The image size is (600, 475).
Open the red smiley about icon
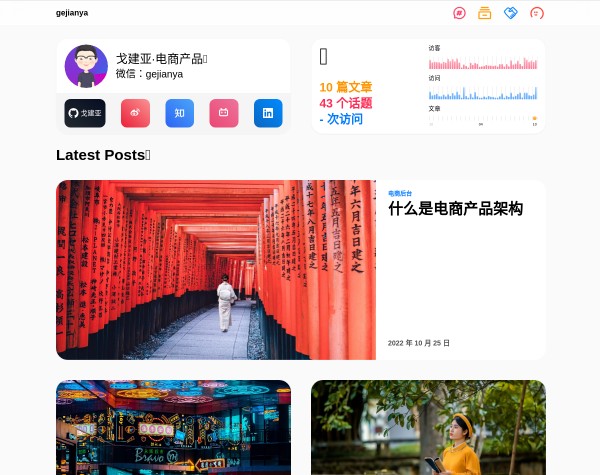pos(537,13)
